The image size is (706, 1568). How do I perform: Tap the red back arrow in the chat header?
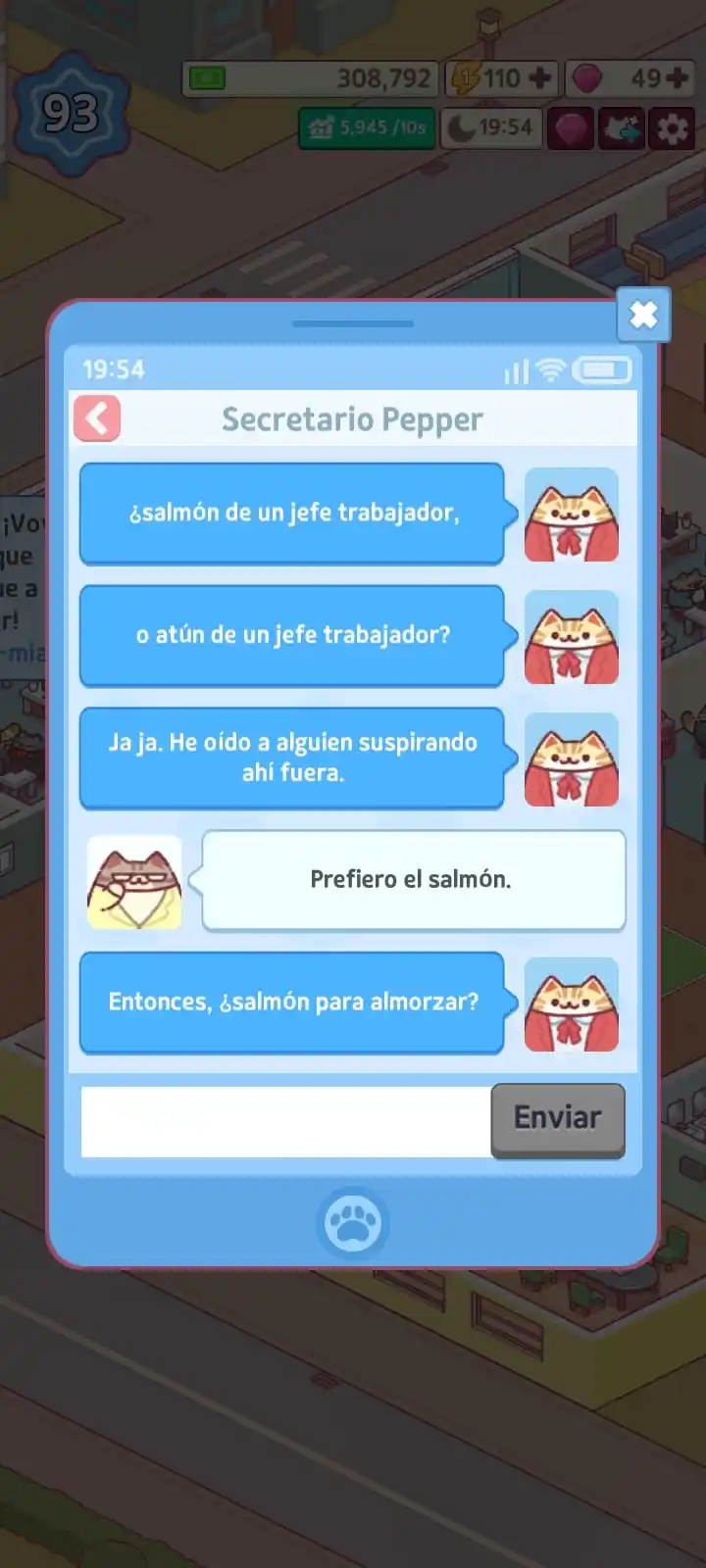(96, 417)
